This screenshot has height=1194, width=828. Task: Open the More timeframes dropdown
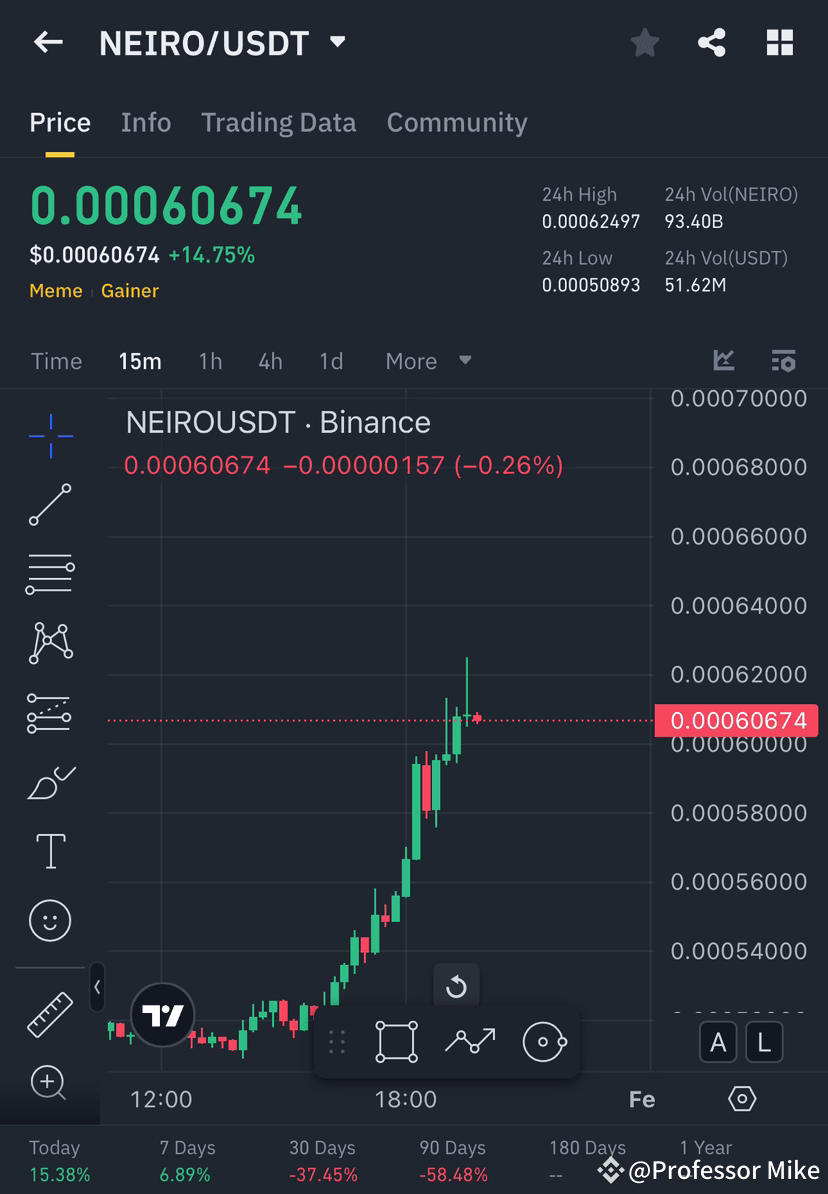coord(428,361)
